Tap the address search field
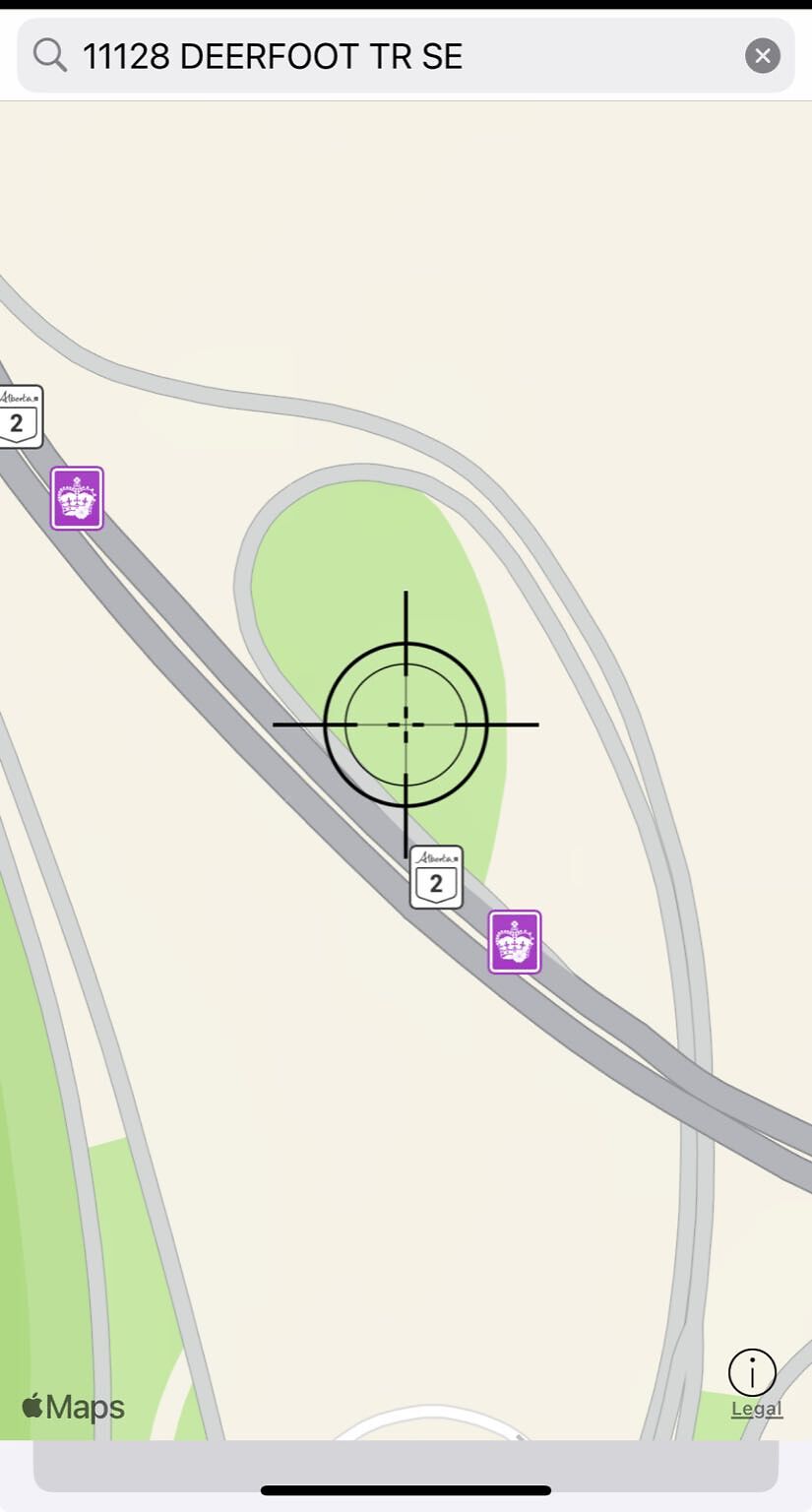Image resolution: width=812 pixels, height=1512 pixels. tap(406, 56)
